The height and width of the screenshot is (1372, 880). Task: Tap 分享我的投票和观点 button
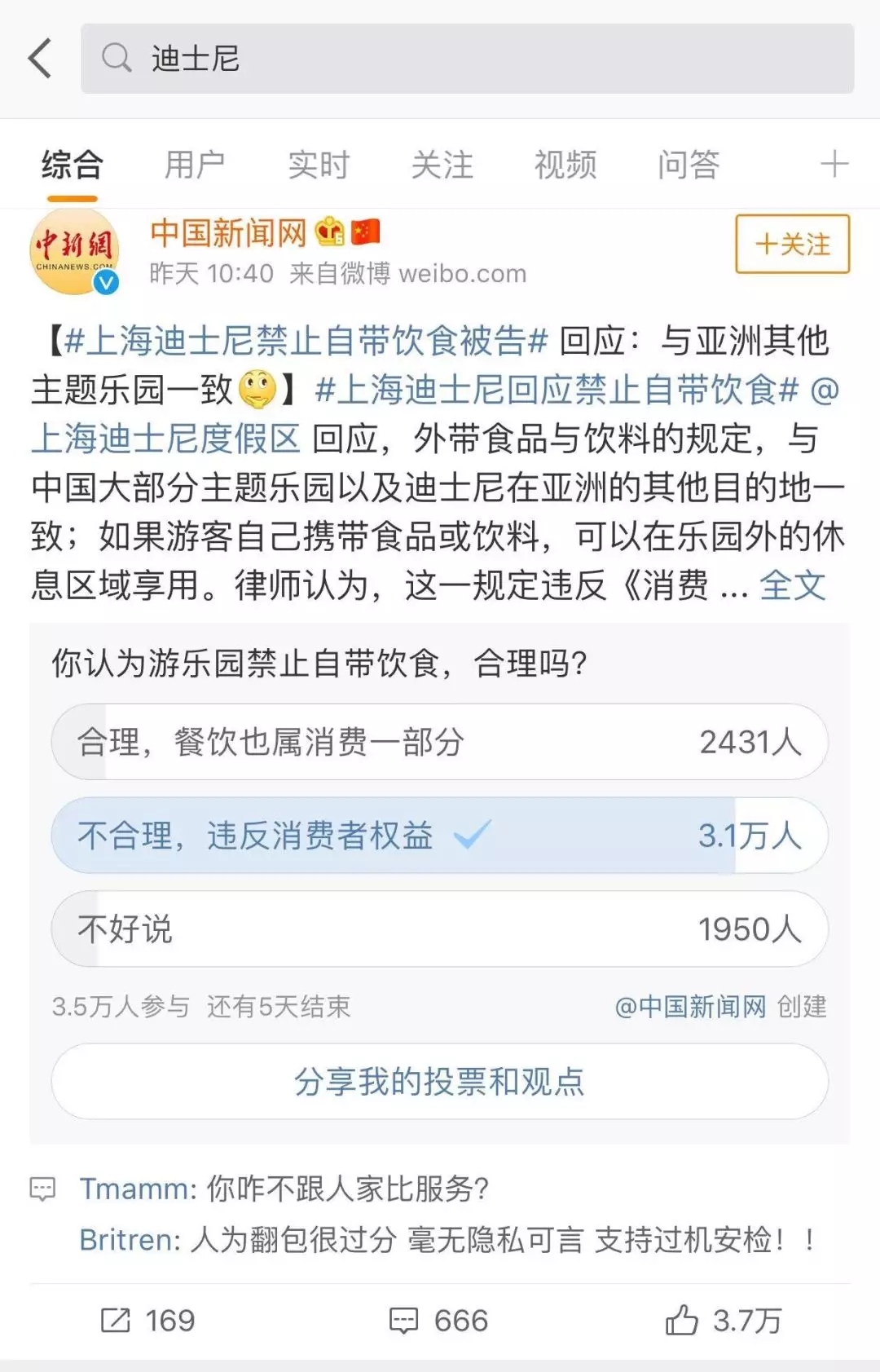click(440, 1082)
